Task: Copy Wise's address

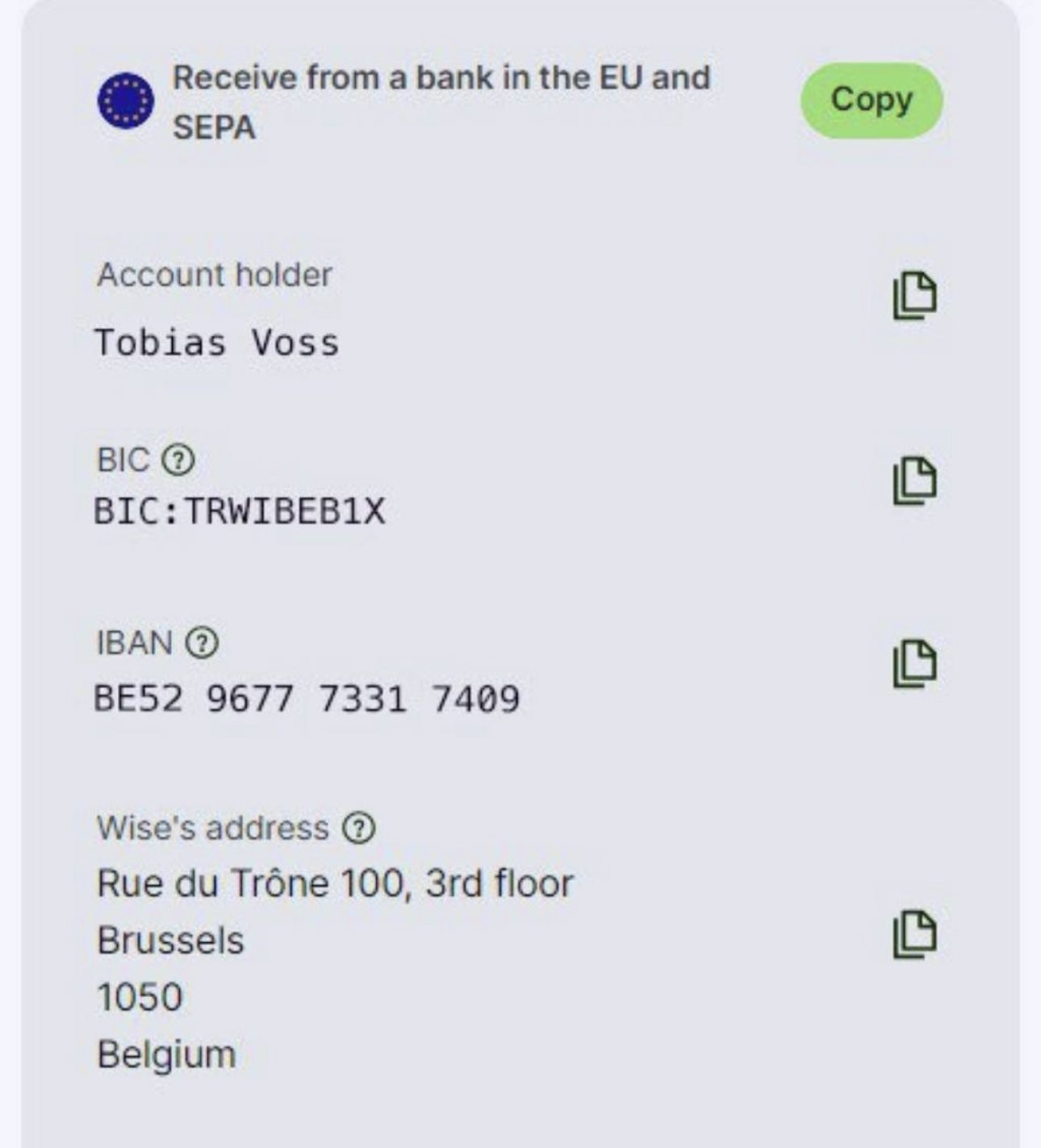Action: point(913,934)
